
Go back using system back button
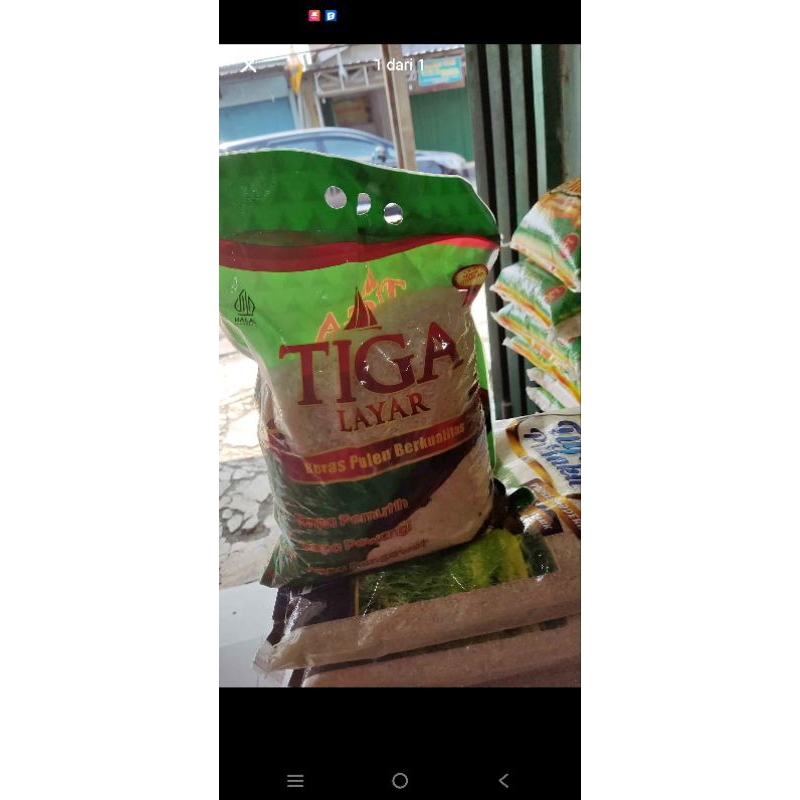(504, 781)
